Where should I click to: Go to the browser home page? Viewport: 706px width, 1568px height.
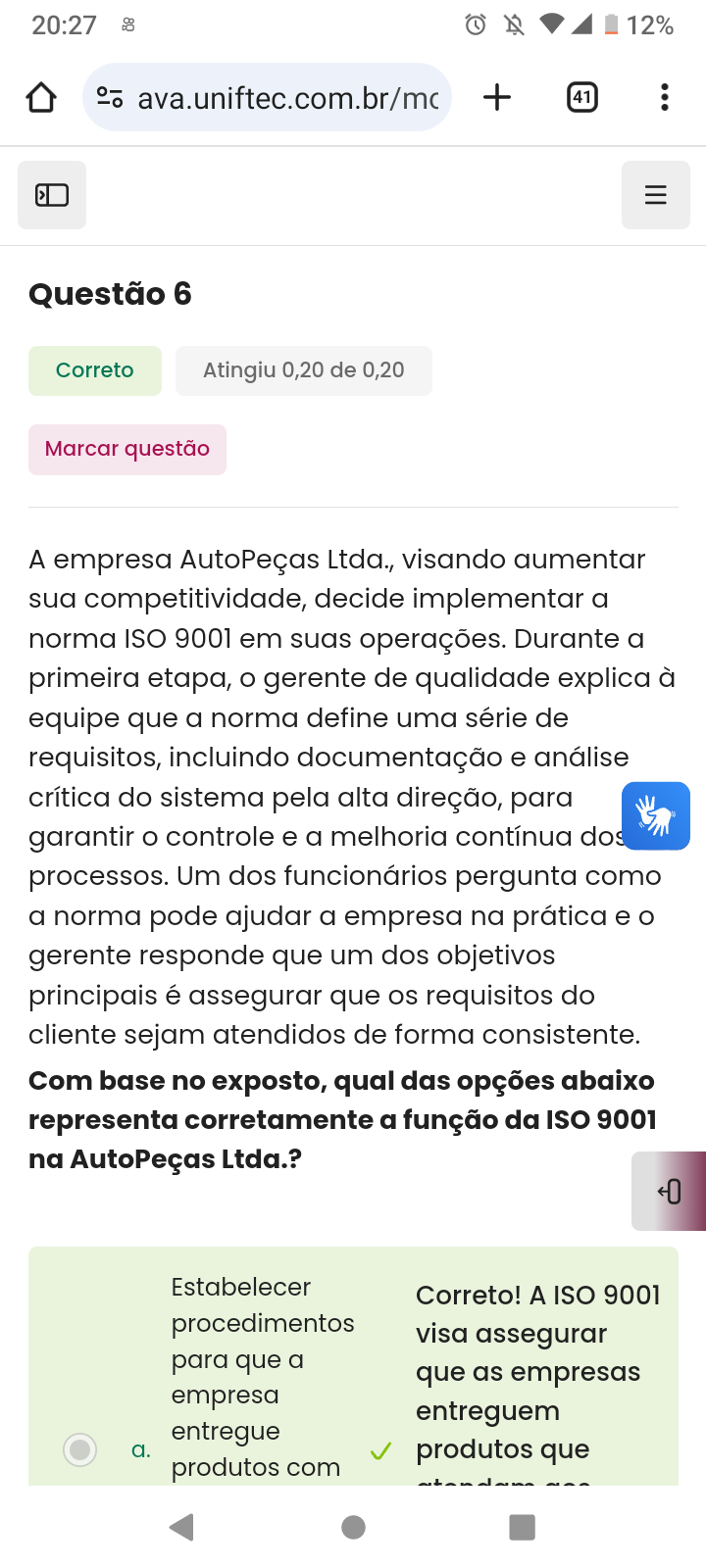tap(41, 97)
